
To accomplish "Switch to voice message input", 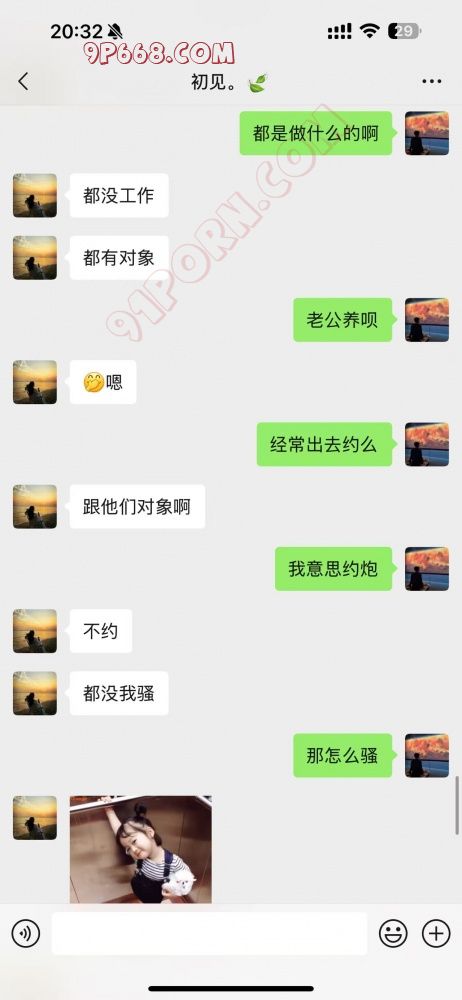I will click(26, 934).
